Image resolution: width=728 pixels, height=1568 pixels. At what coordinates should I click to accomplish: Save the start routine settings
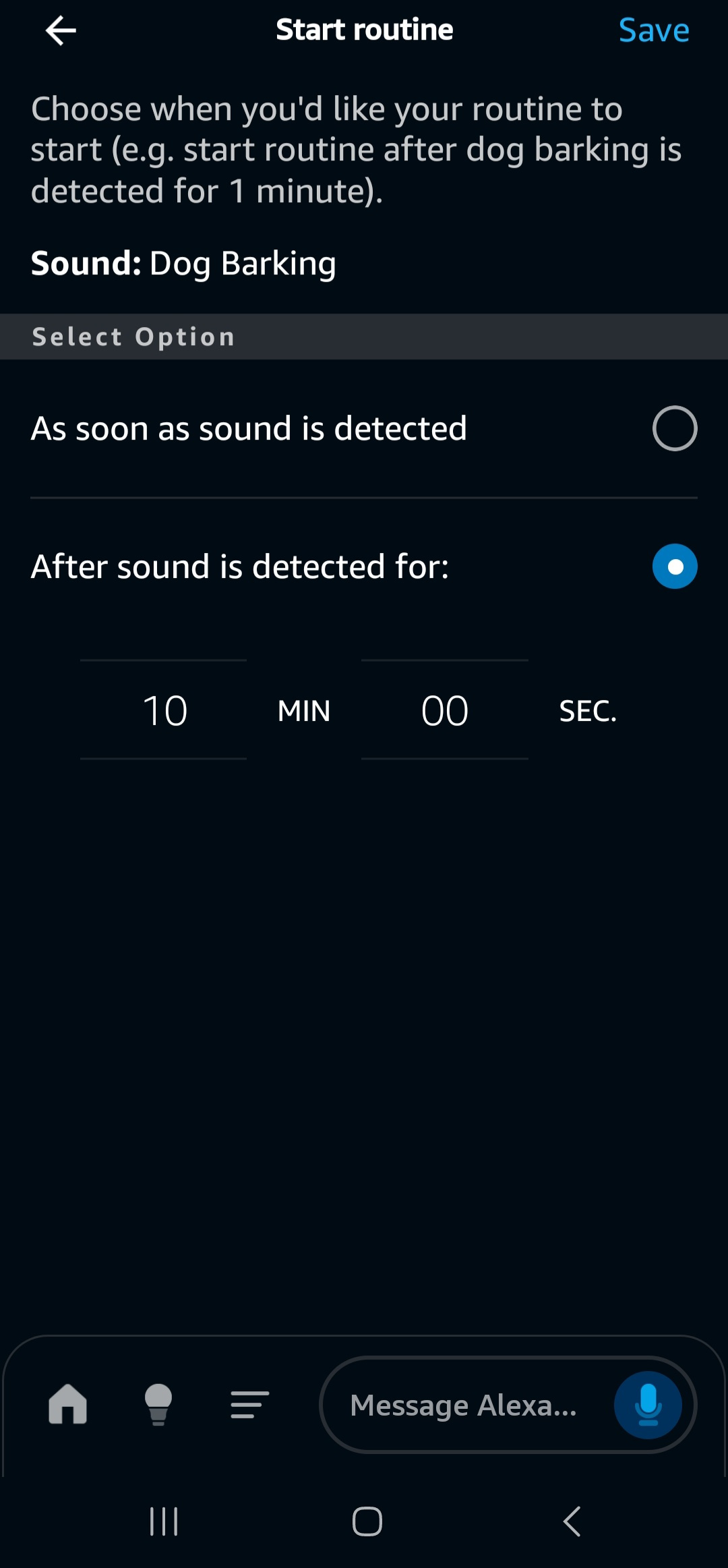click(653, 31)
